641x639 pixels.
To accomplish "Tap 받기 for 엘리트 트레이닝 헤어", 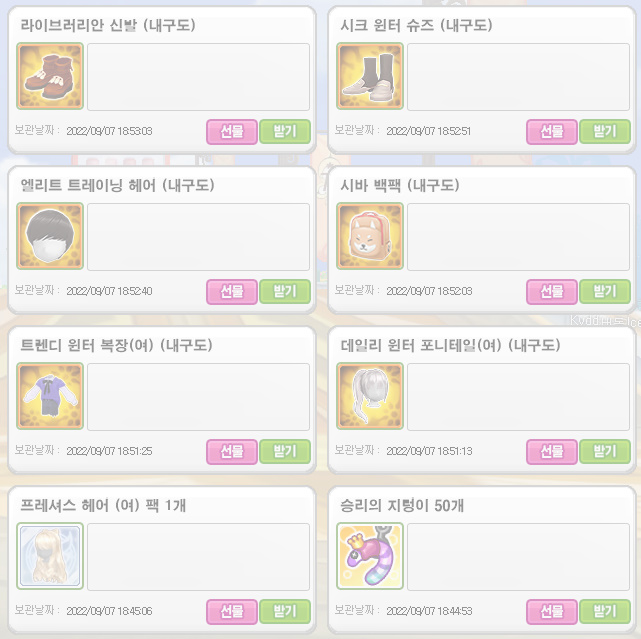I will point(285,291).
